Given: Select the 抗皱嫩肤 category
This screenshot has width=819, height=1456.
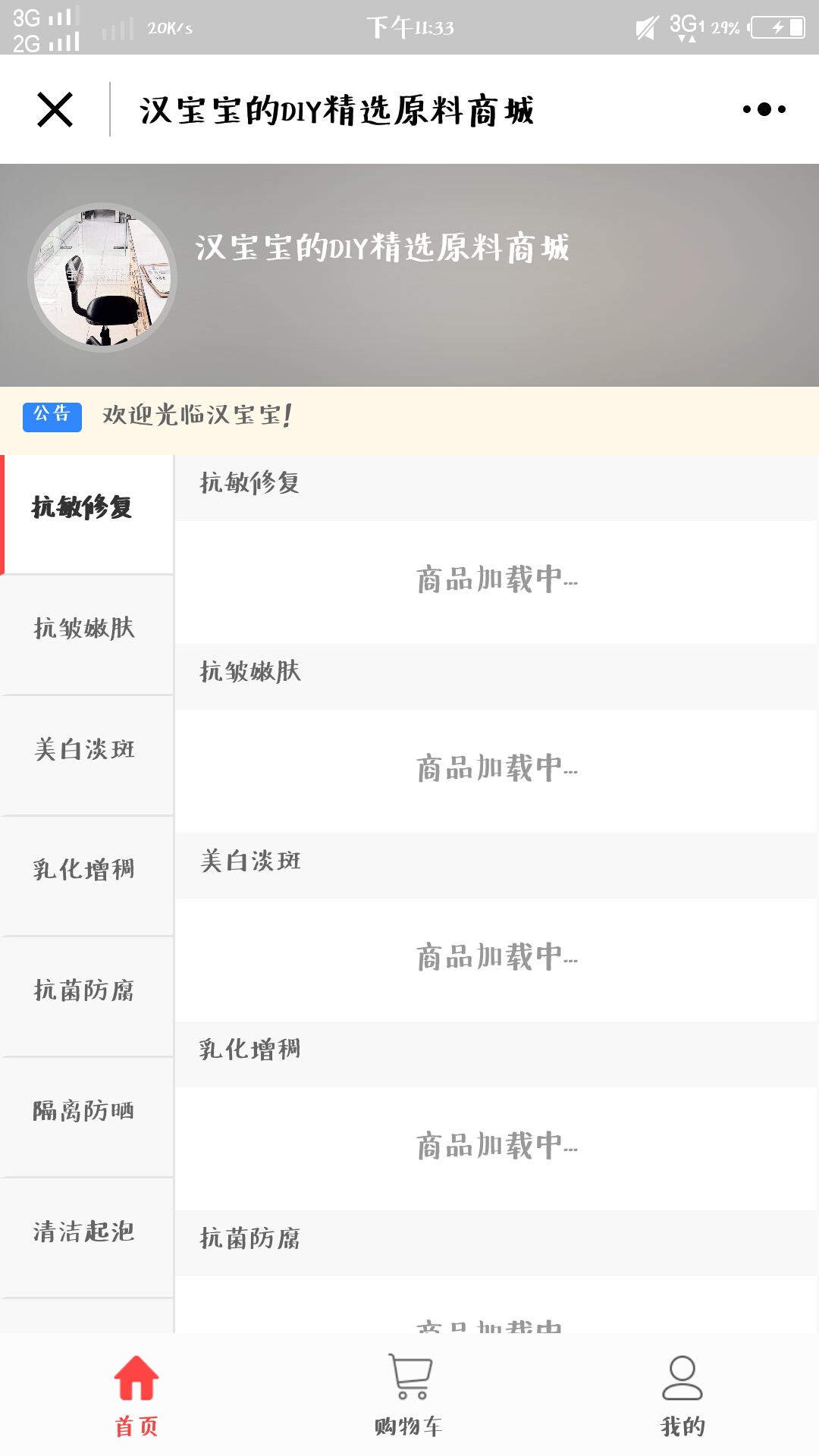Looking at the screenshot, I should pos(87,635).
